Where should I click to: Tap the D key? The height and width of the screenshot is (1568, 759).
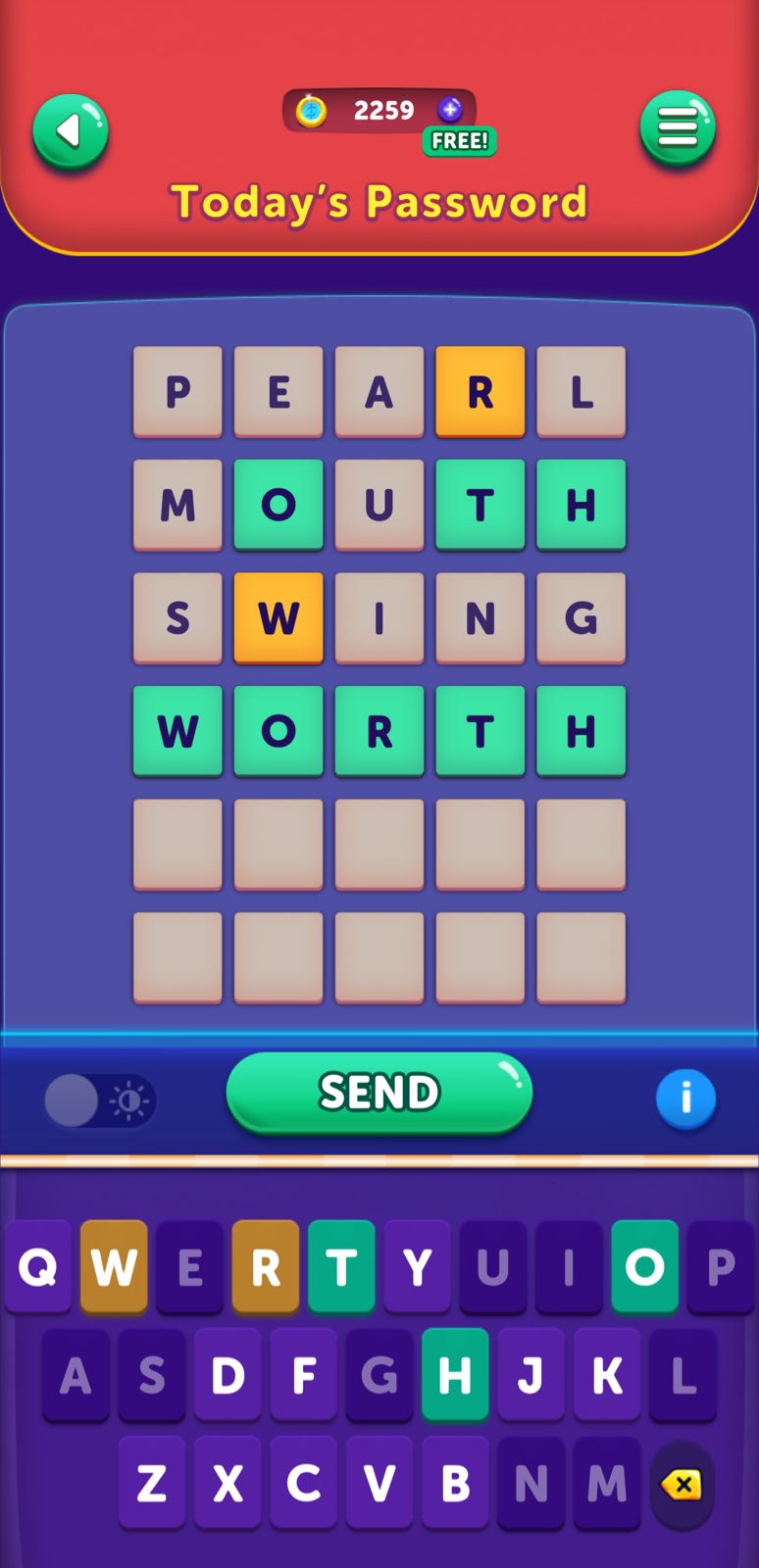pos(228,1376)
